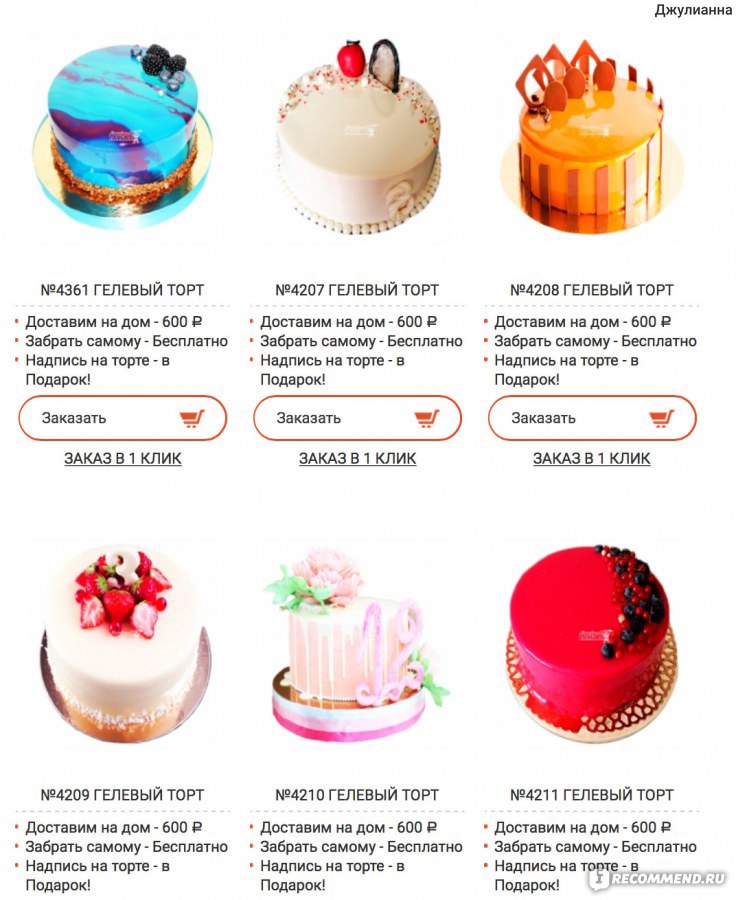The image size is (736, 900).
Task: Tap Заказать button for cake №4207
Action: point(357,418)
